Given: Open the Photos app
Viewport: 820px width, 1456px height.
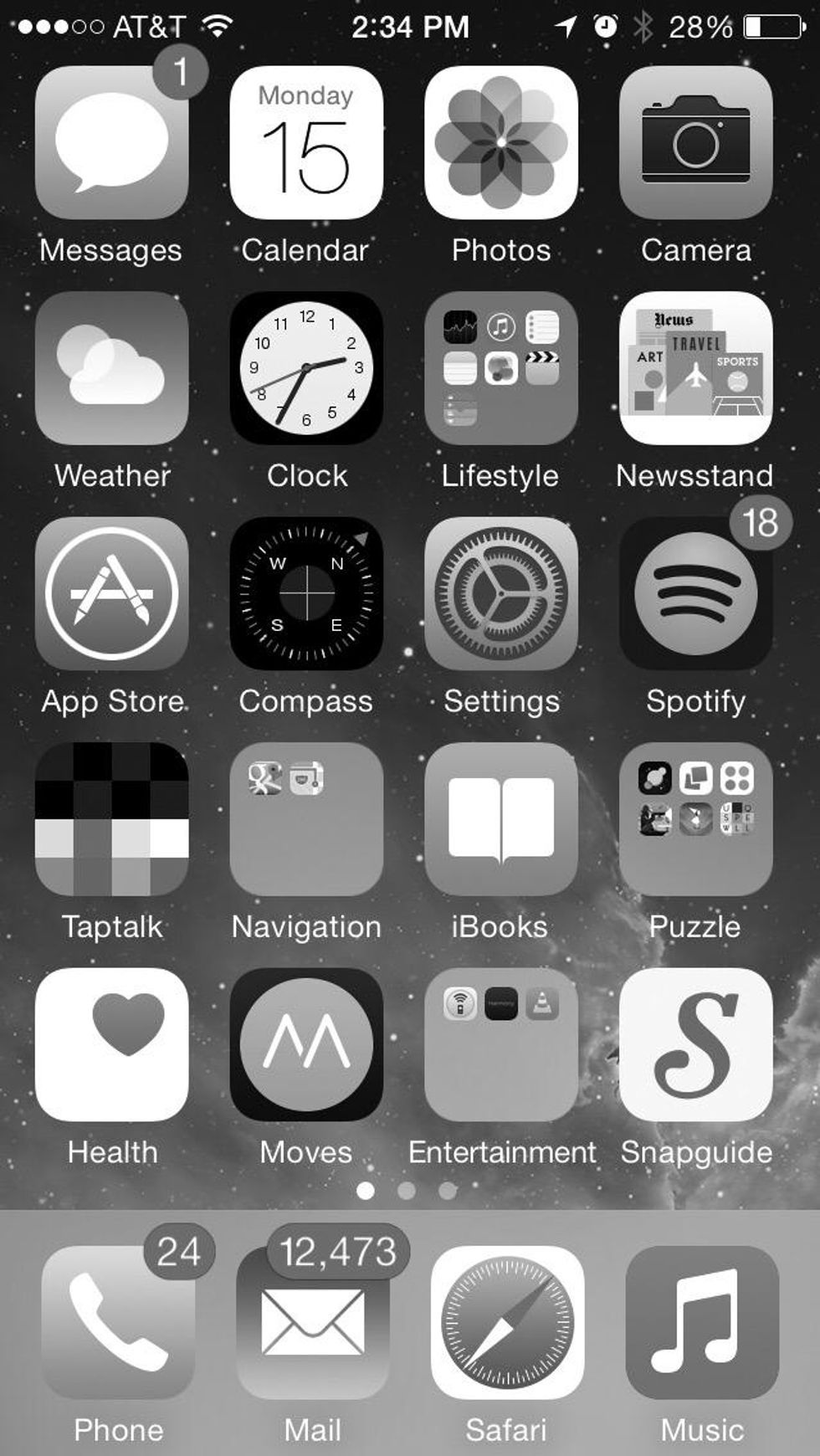Looking at the screenshot, I should coord(501,142).
